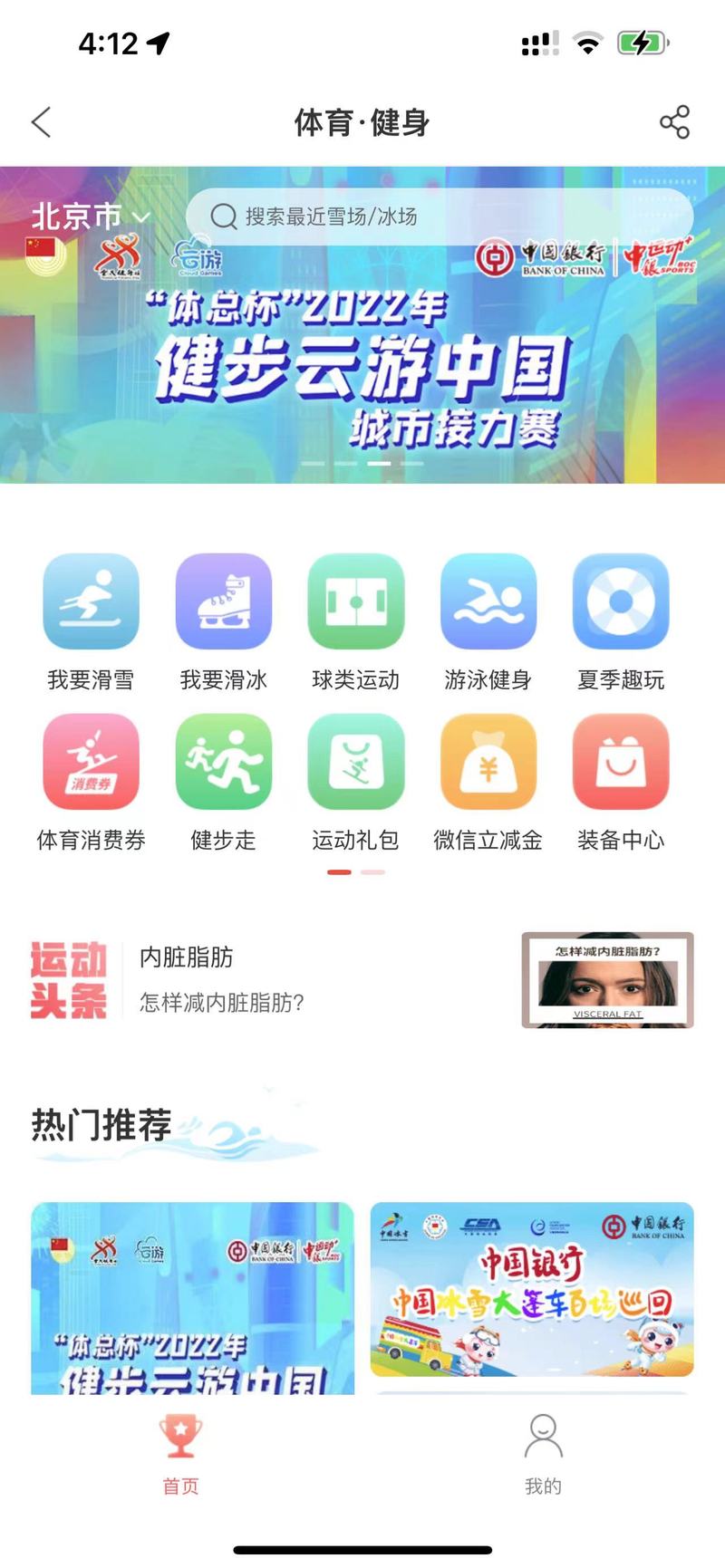Open the 体总杯2022年 recommendation card
Viewport: 725px width, 1568px height.
[x=192, y=1297]
